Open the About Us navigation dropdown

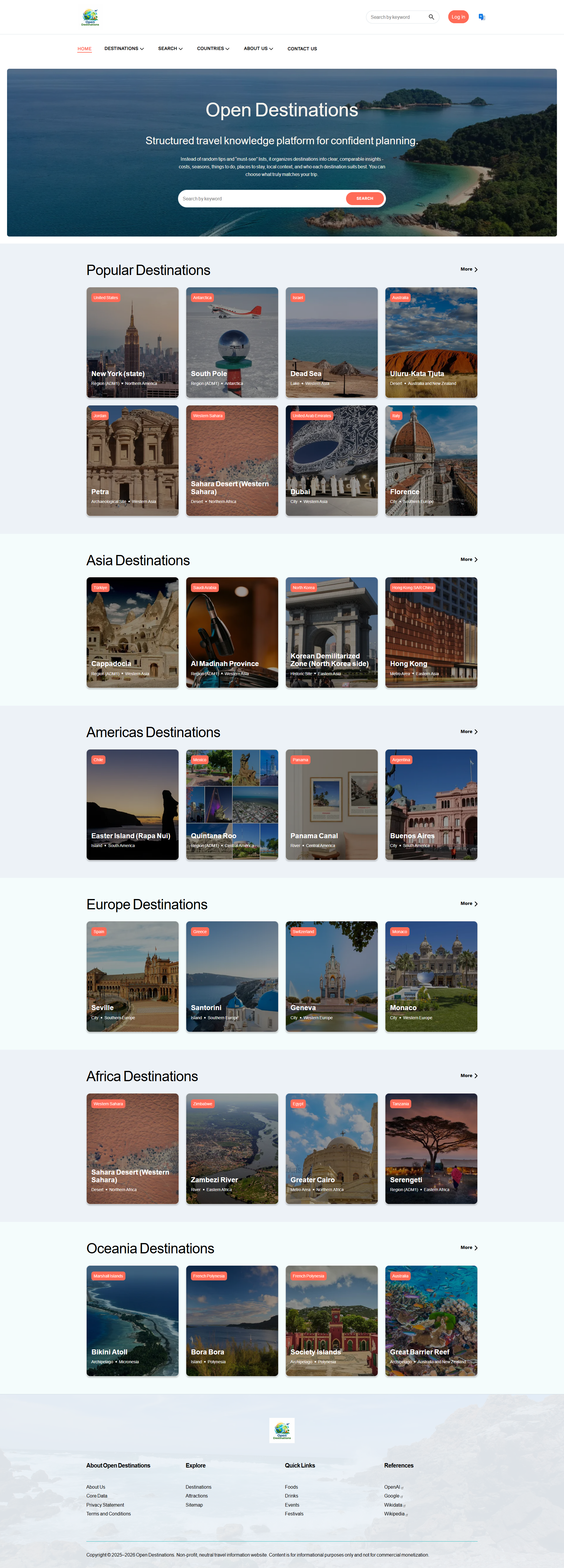click(x=258, y=49)
